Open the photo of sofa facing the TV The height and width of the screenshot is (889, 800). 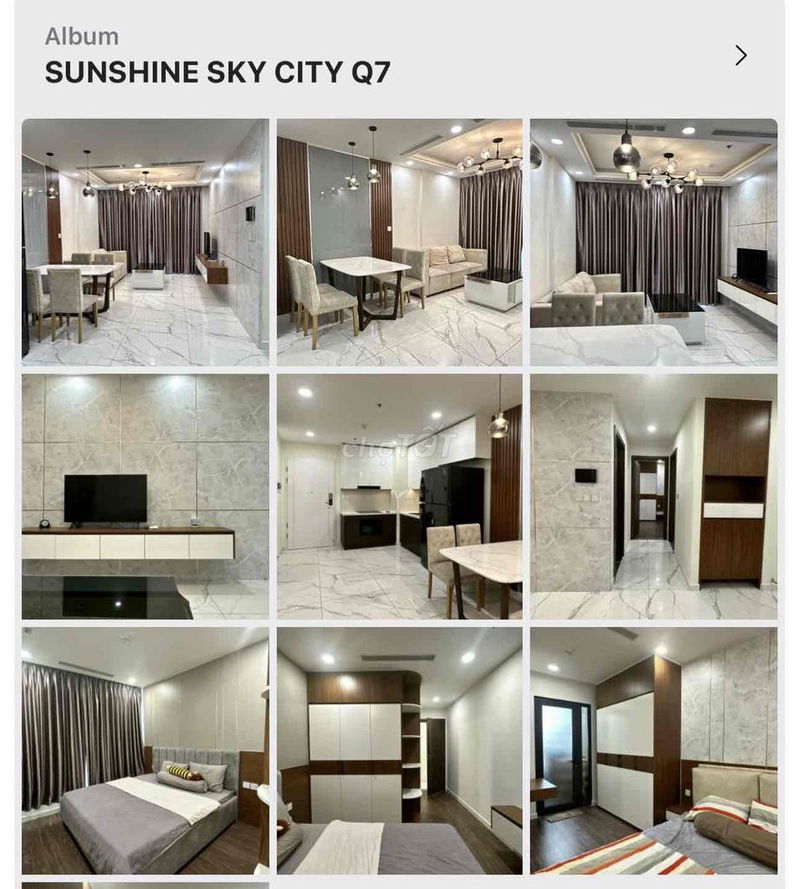click(654, 242)
